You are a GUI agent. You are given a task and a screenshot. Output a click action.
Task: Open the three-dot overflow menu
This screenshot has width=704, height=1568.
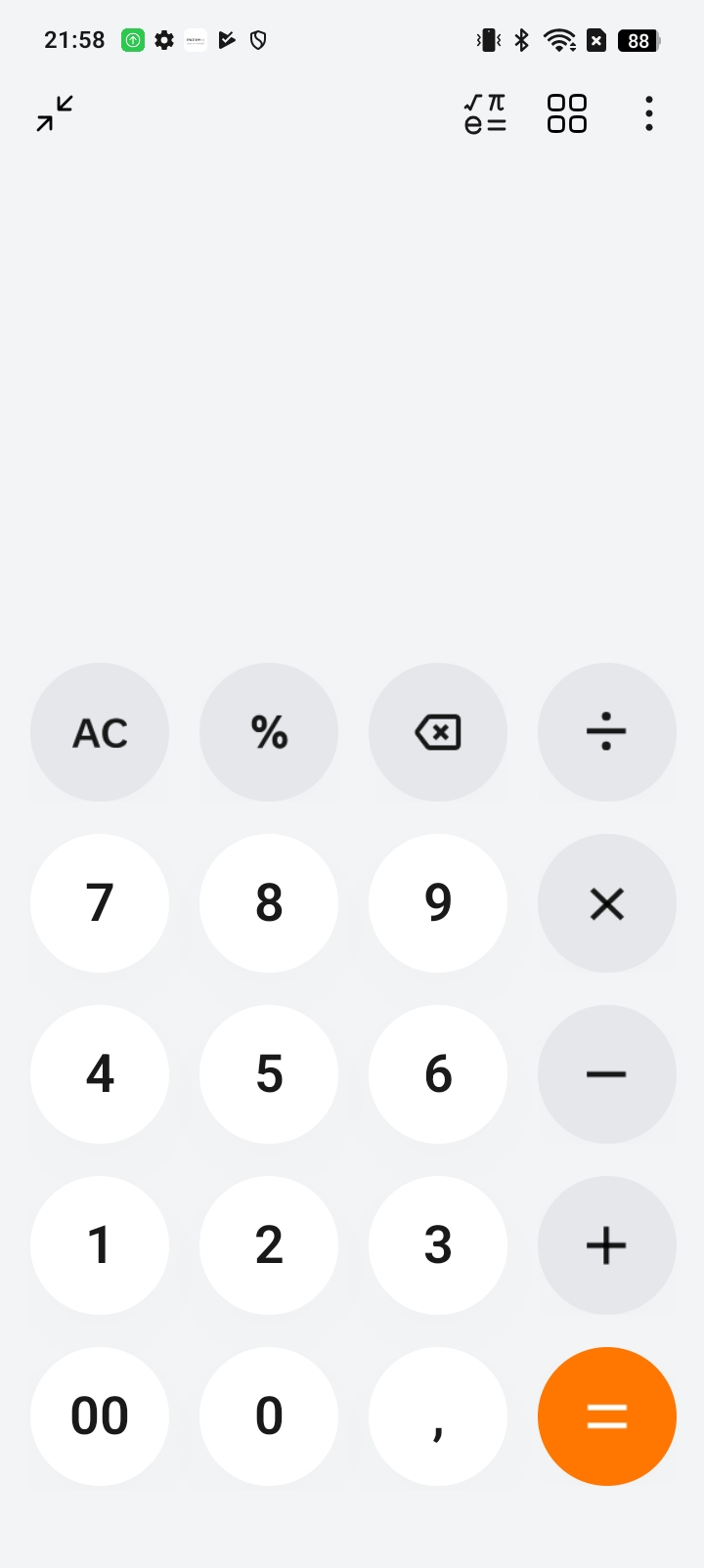click(x=649, y=113)
